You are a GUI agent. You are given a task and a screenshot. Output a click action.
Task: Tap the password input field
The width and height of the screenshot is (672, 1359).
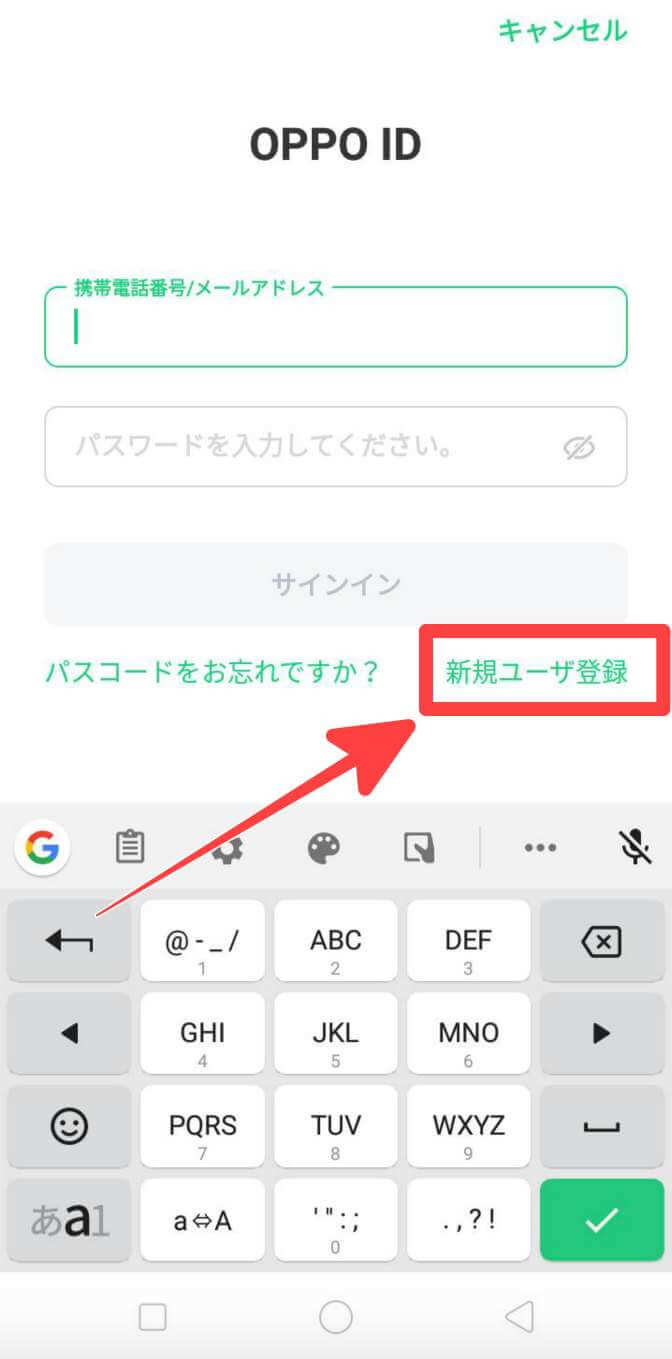point(300,446)
